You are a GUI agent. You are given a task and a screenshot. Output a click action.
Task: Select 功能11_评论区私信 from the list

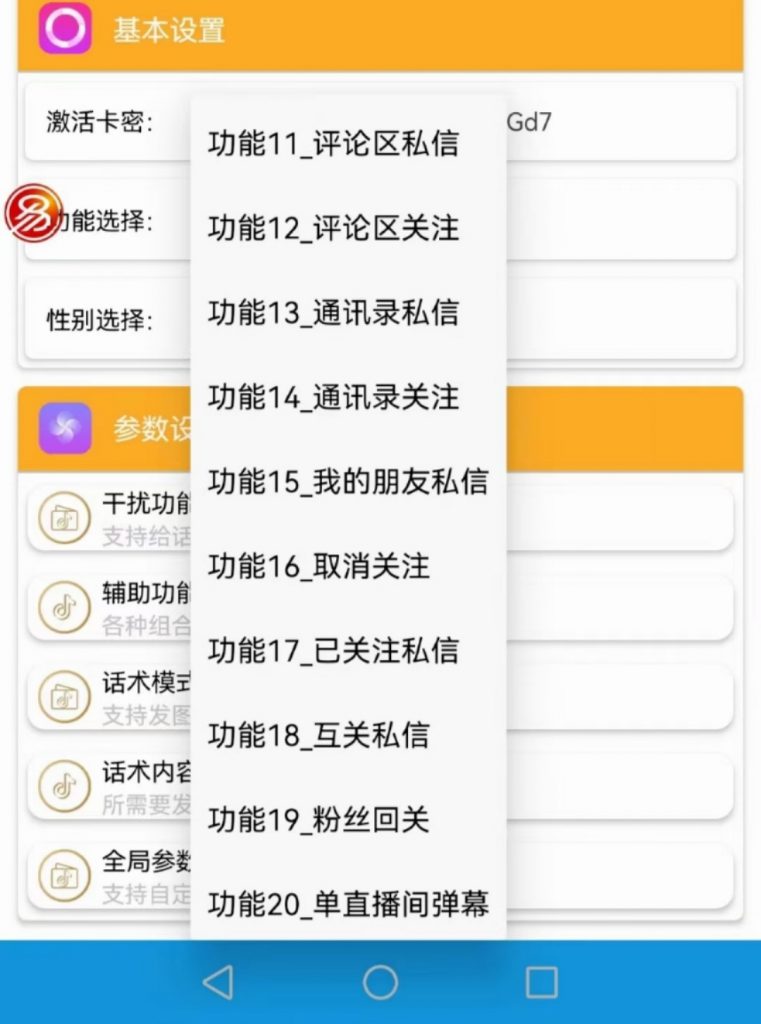tap(333, 144)
